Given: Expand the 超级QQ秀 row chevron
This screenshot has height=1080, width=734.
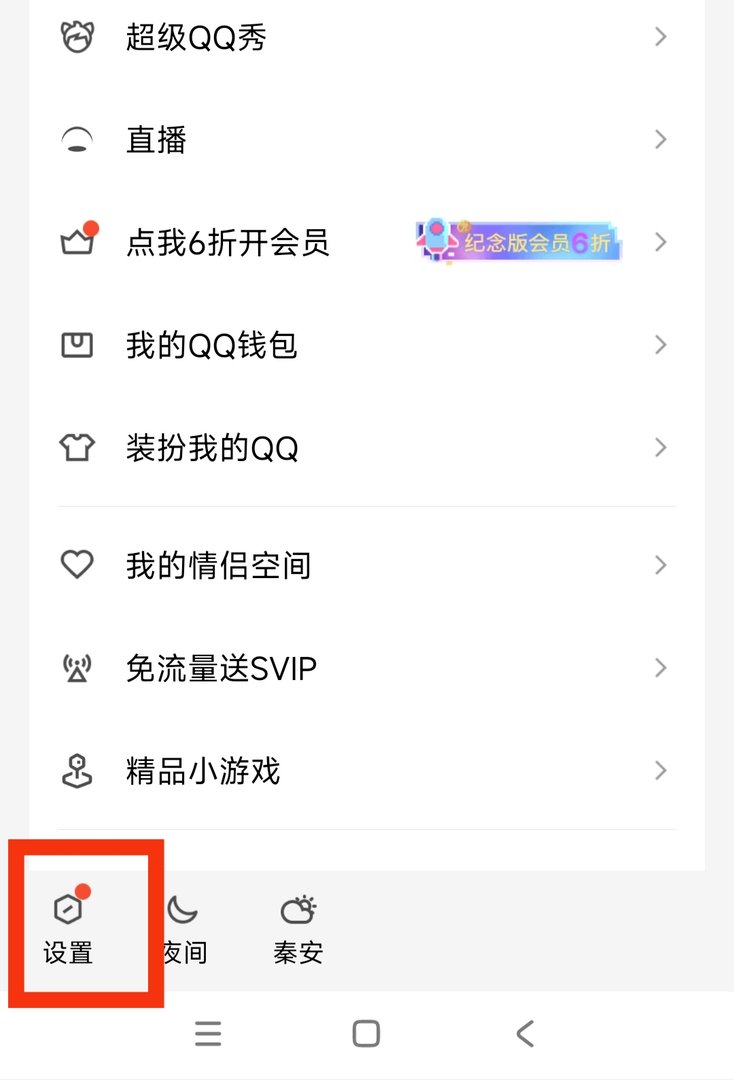Looking at the screenshot, I should click(660, 36).
